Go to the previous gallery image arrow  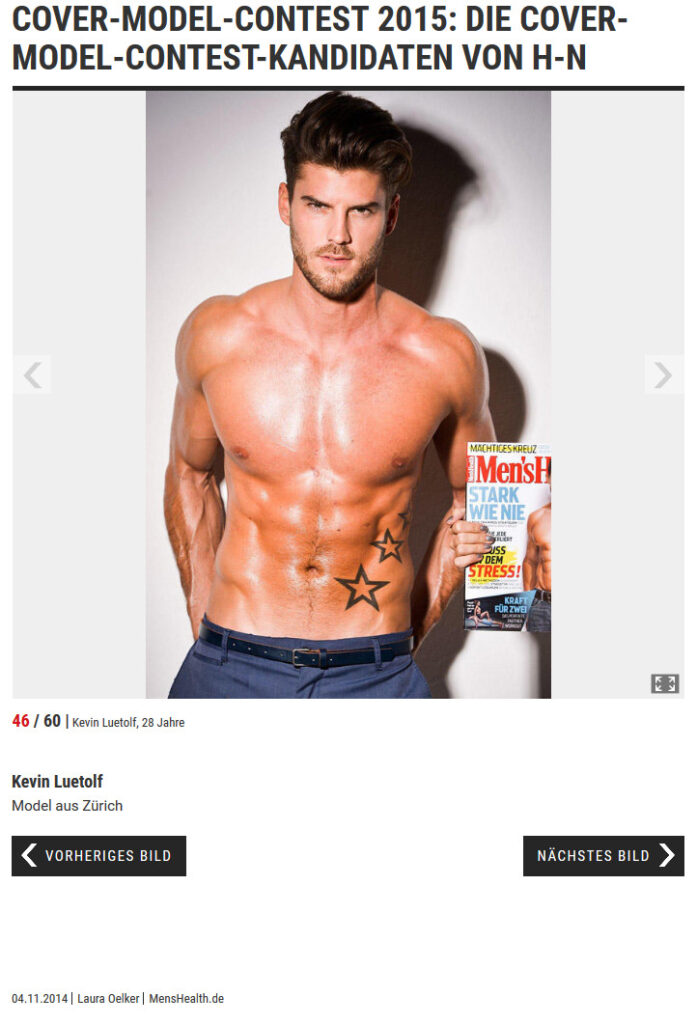click(32, 375)
